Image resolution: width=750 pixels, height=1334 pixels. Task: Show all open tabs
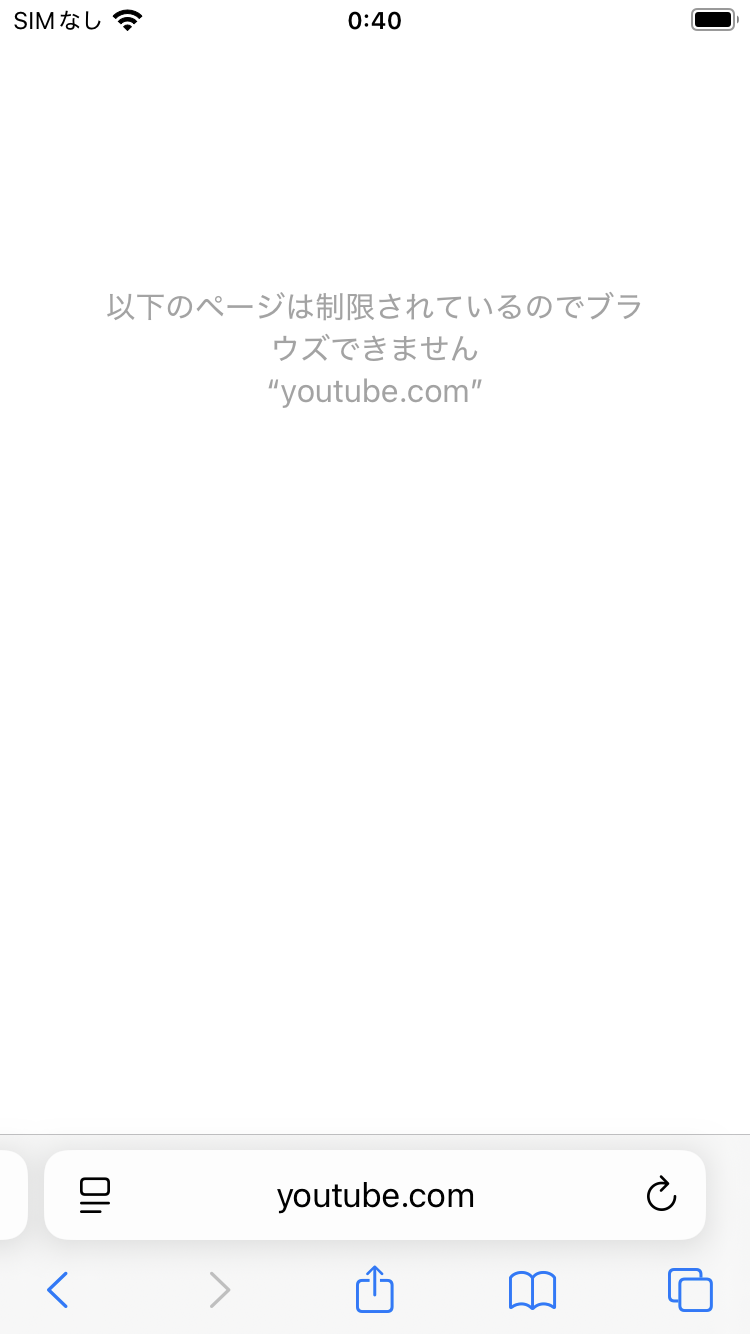coord(690,1290)
